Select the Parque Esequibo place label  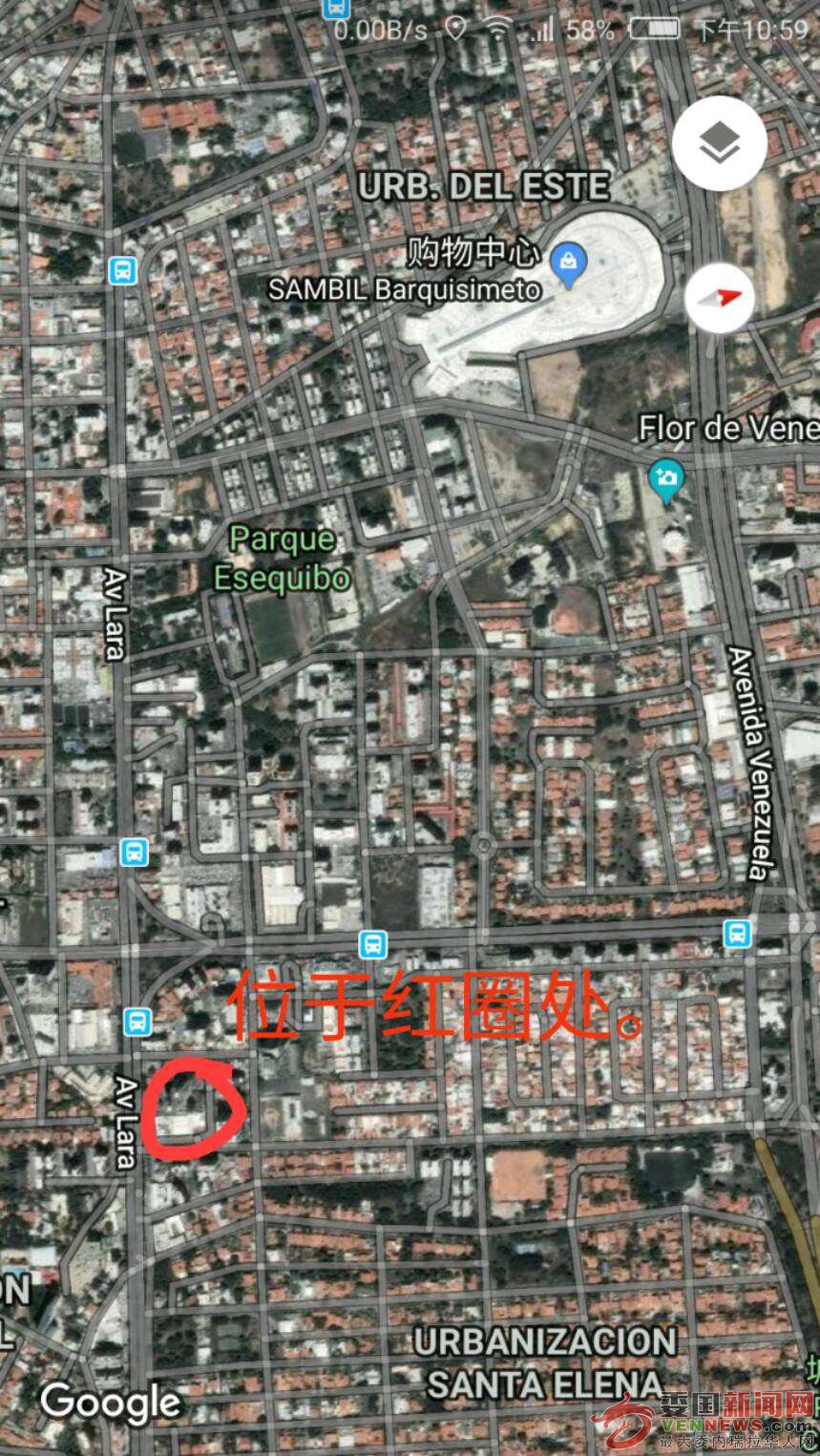point(283,559)
